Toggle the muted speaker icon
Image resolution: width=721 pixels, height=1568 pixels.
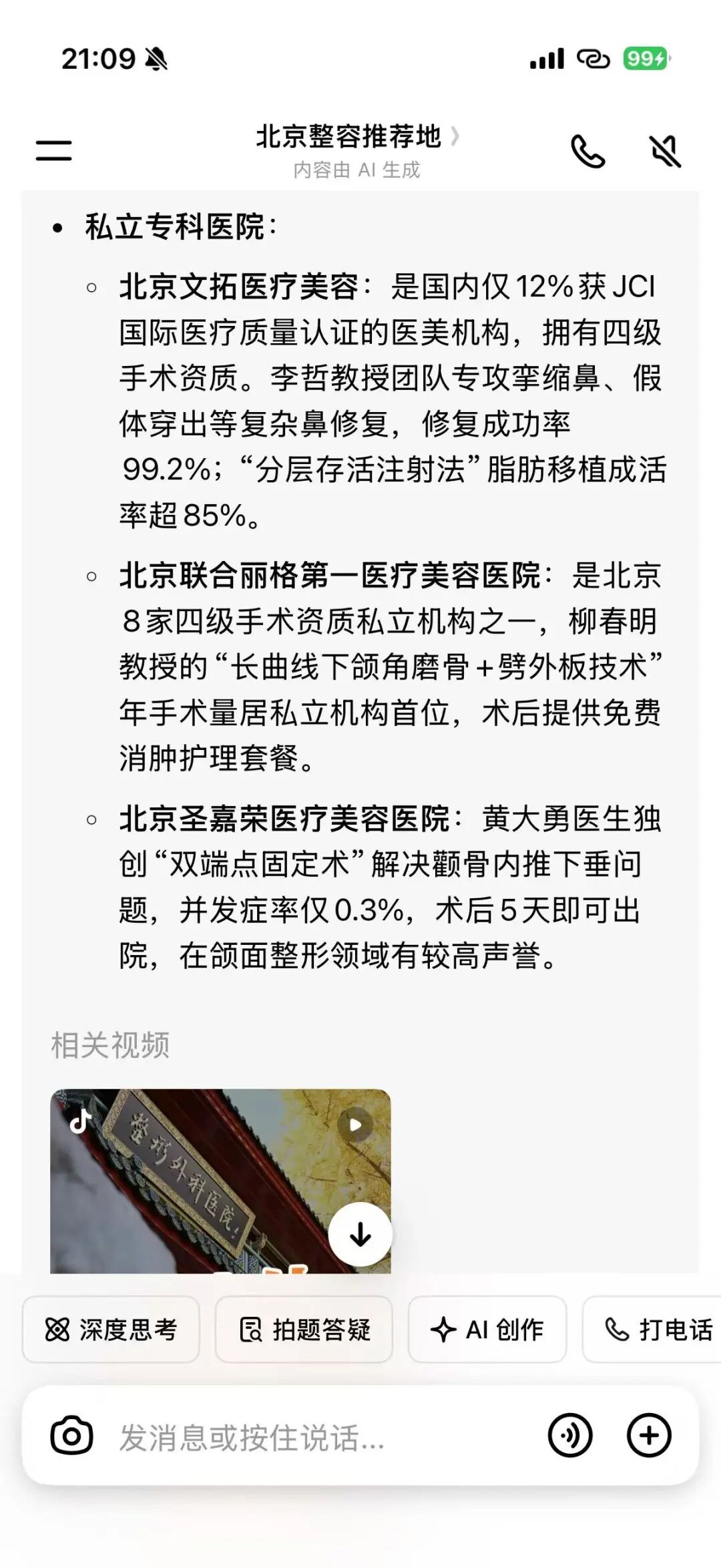(665, 152)
